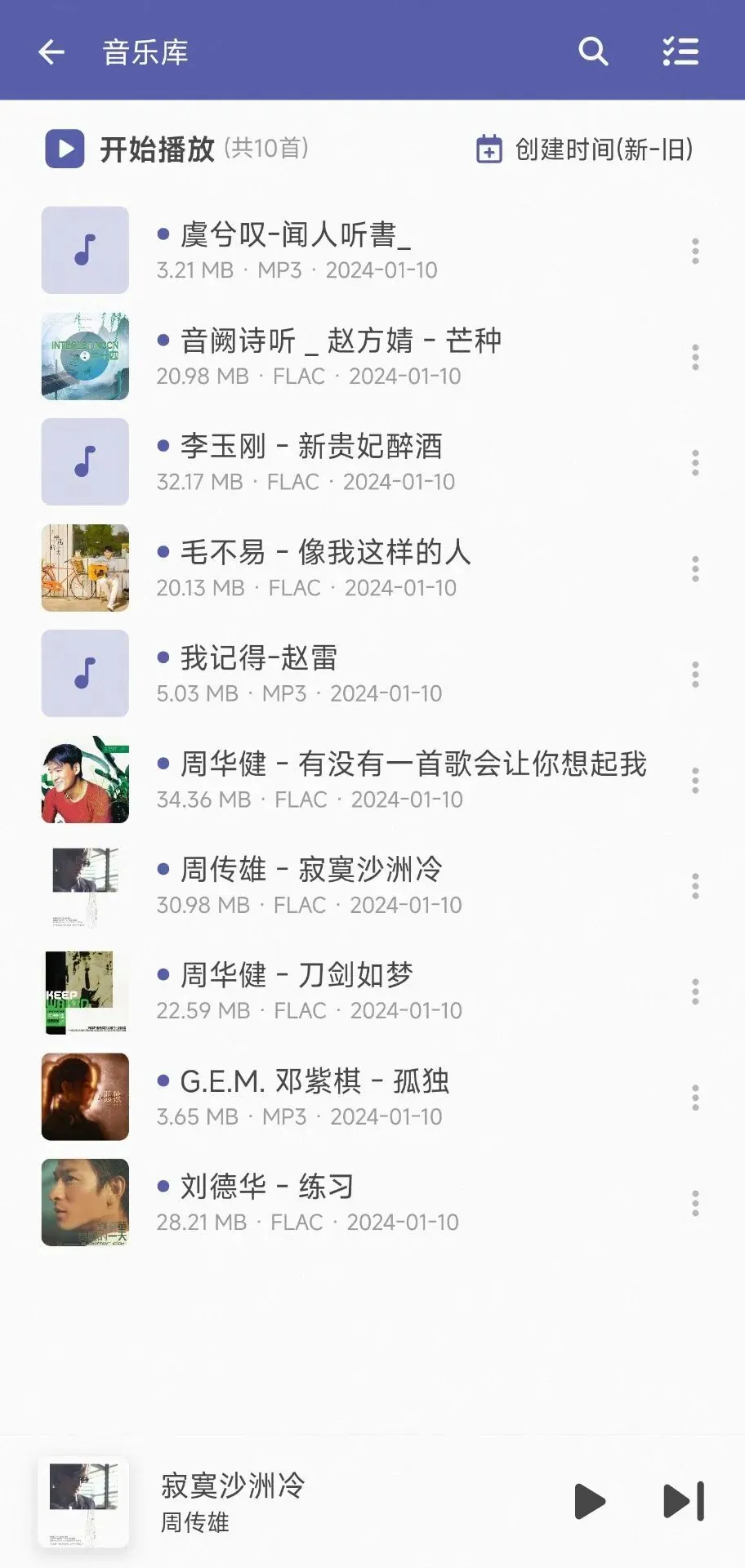The height and width of the screenshot is (1568, 745).
Task: Open more options for 赵方婧 - 芒种
Action: [x=695, y=357]
